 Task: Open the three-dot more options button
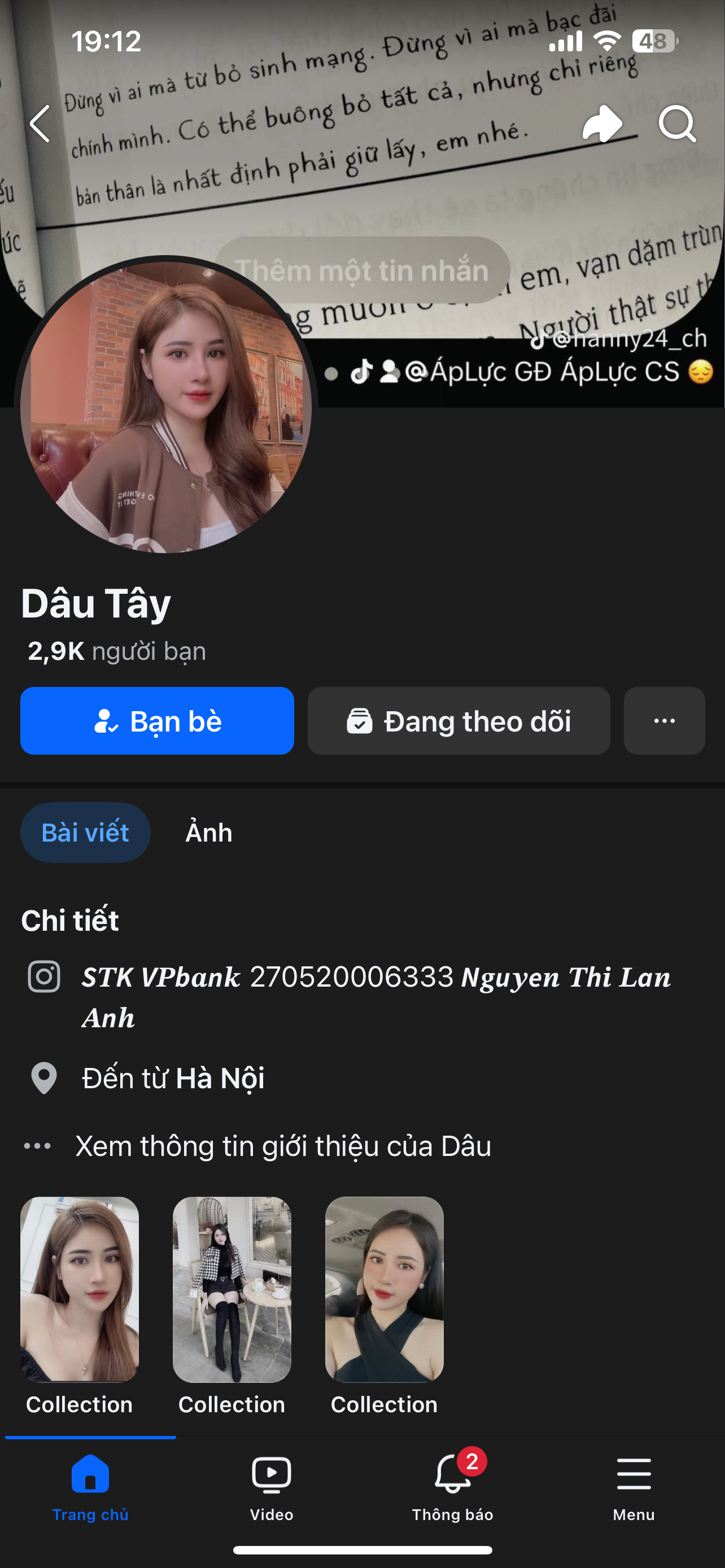[664, 721]
